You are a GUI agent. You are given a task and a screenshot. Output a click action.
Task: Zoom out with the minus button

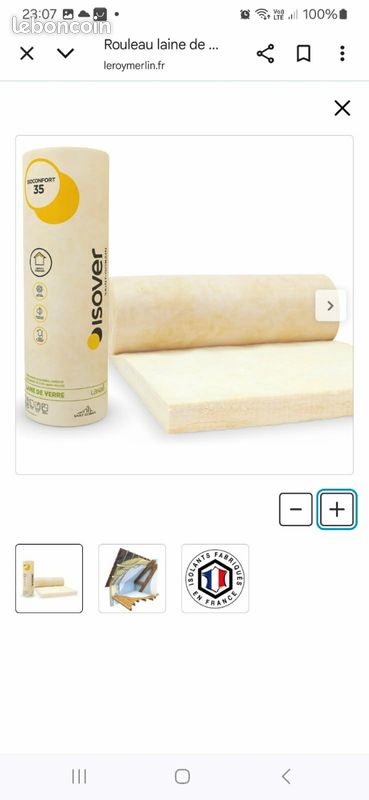(296, 509)
